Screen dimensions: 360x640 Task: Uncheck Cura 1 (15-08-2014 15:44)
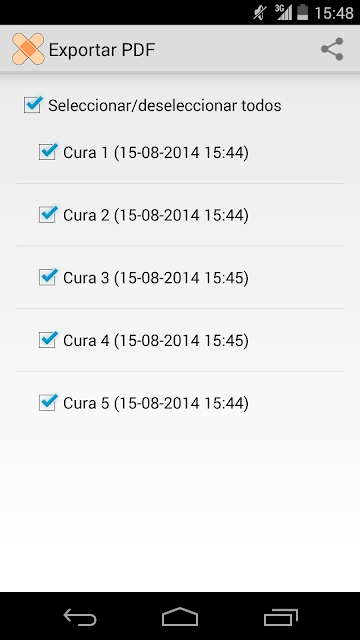(48, 152)
